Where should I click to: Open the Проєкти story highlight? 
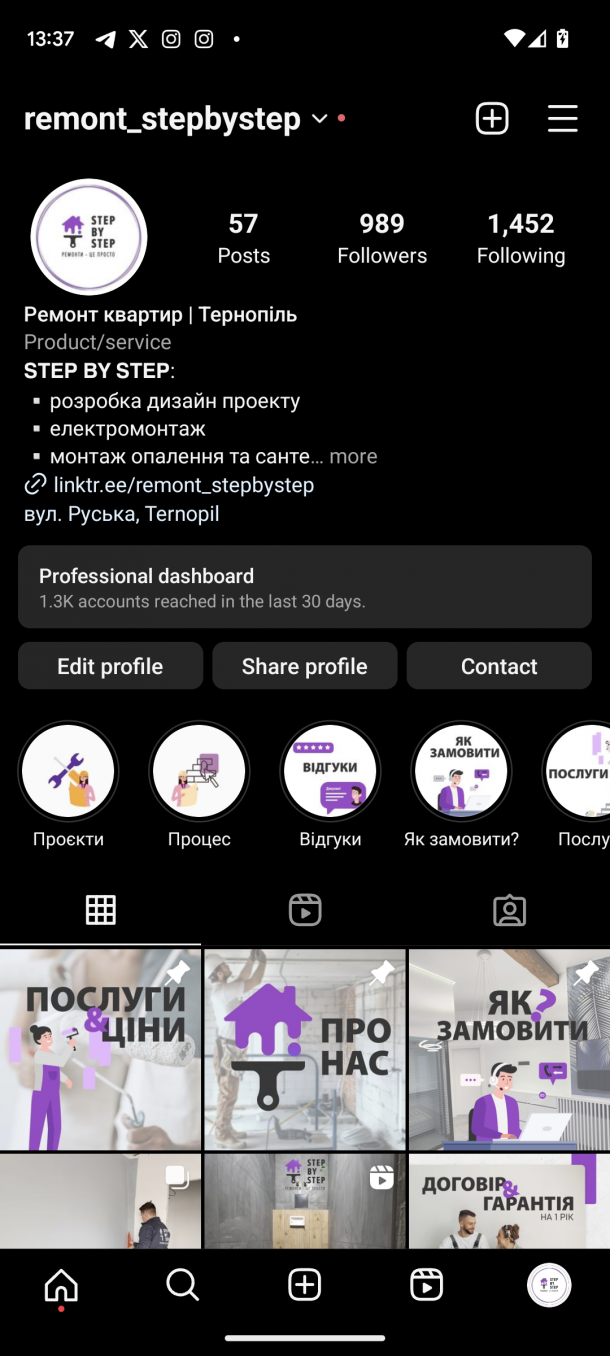(68, 771)
